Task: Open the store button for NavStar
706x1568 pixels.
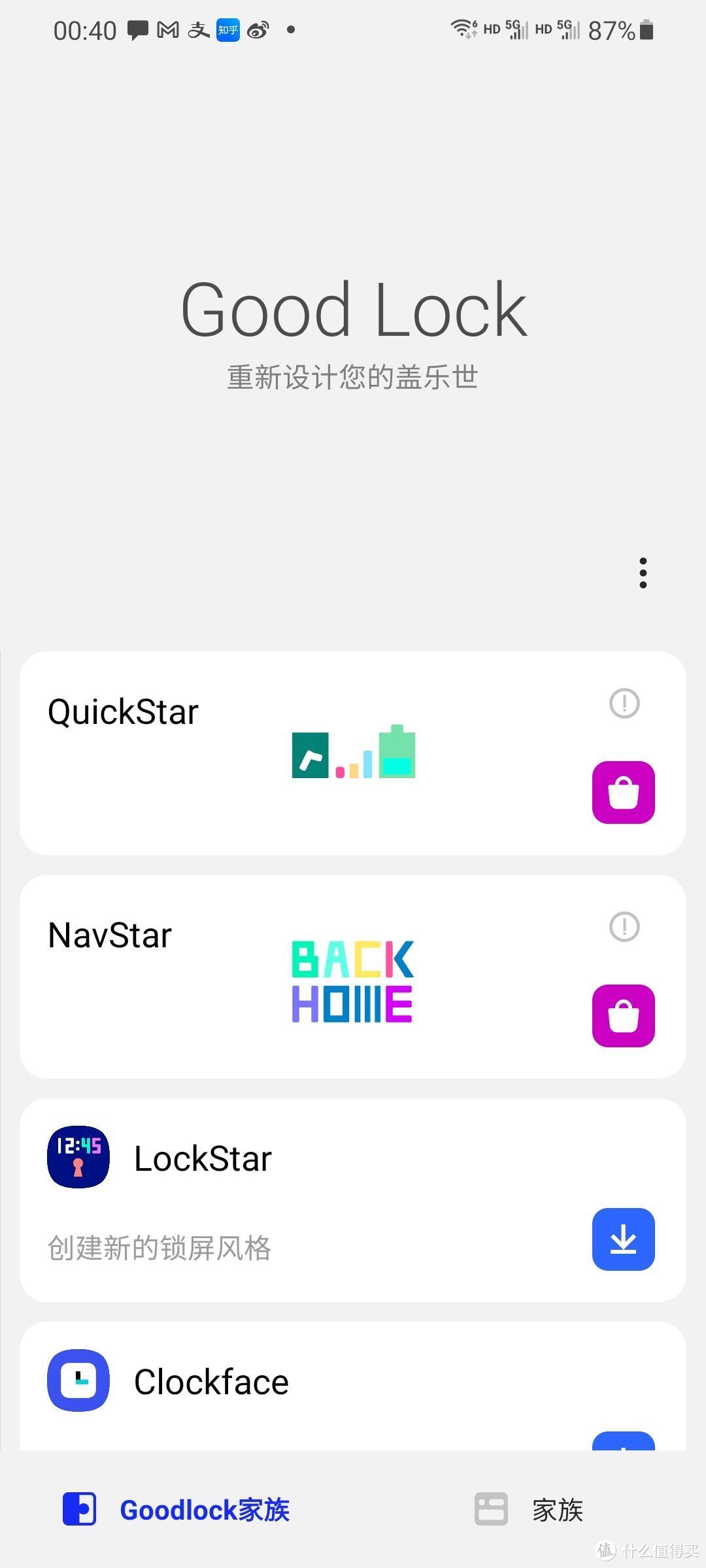Action: pyautogui.click(x=624, y=1016)
